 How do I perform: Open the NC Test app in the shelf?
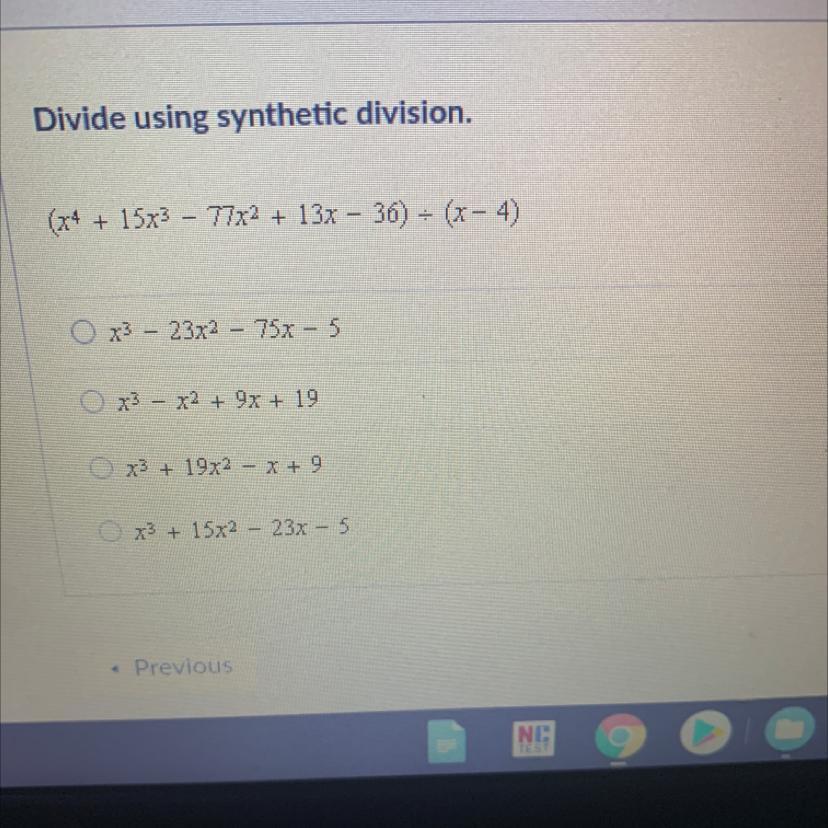point(533,738)
